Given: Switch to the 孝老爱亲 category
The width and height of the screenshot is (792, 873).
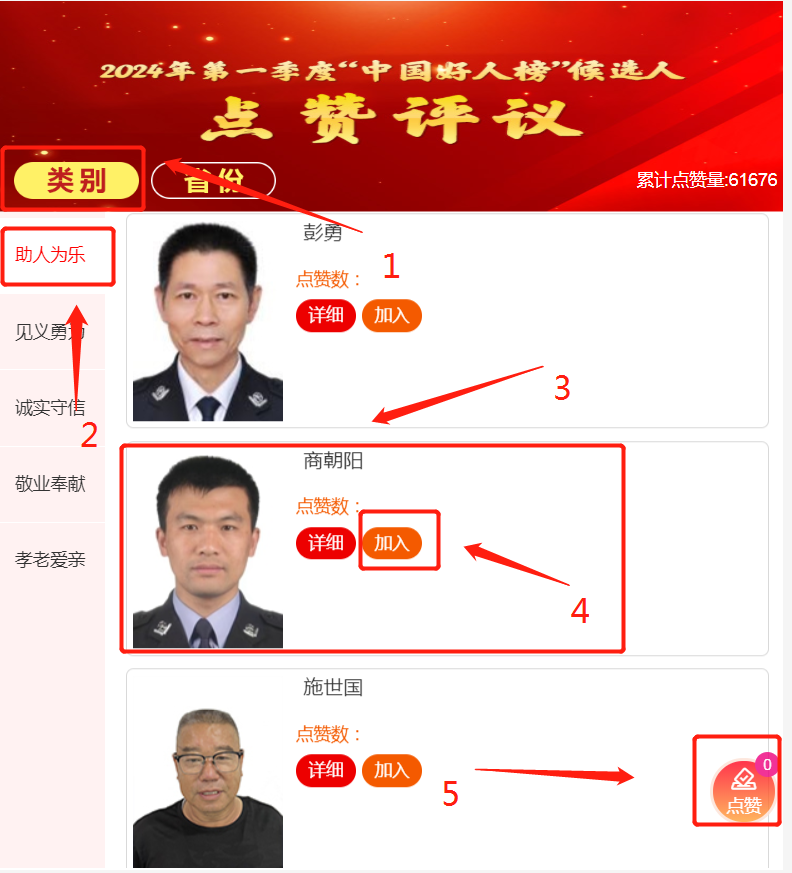Looking at the screenshot, I should click(x=51, y=560).
